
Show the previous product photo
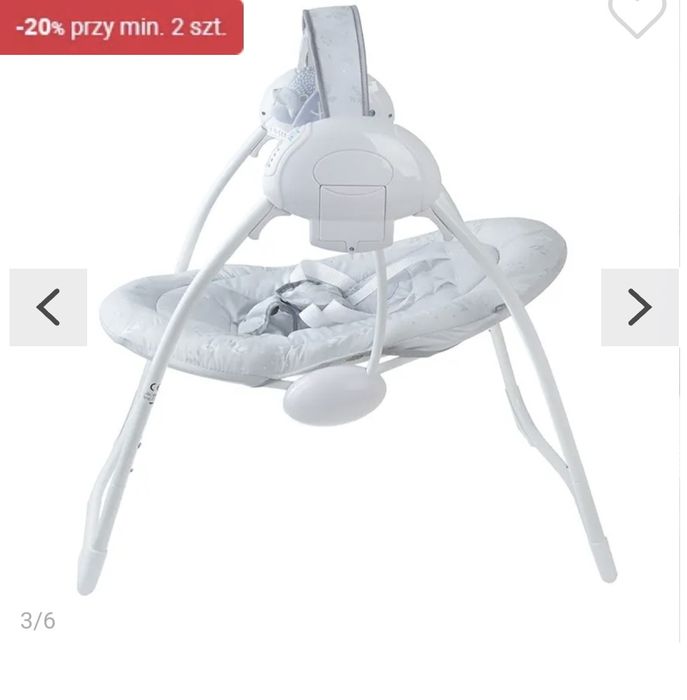pyautogui.click(x=48, y=307)
